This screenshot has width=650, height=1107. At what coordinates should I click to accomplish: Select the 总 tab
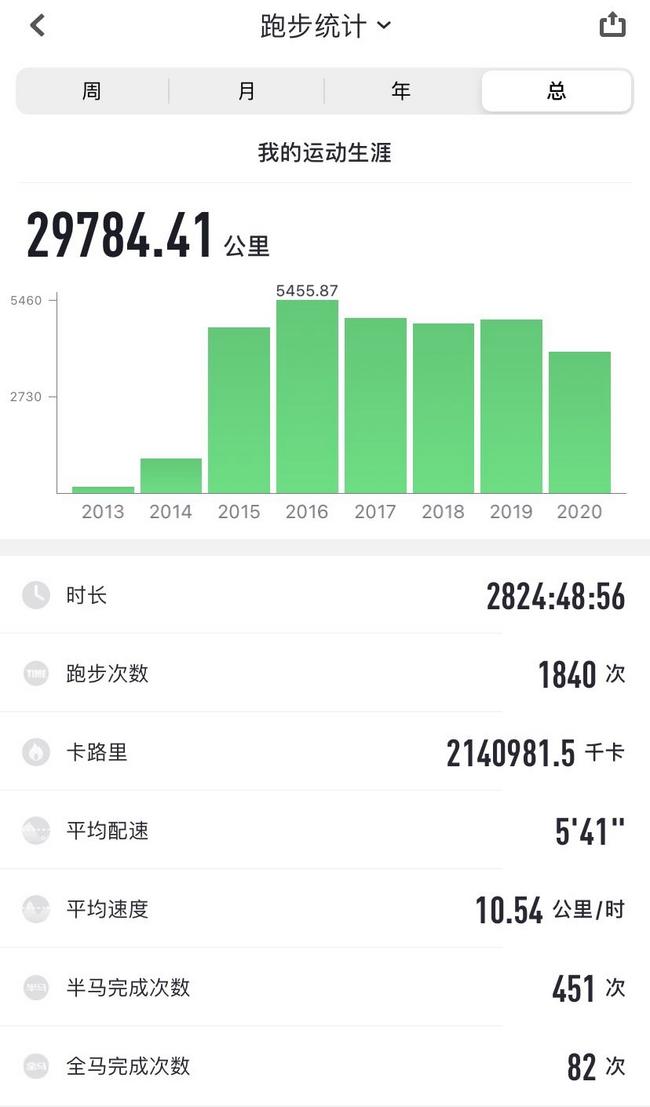pos(556,91)
